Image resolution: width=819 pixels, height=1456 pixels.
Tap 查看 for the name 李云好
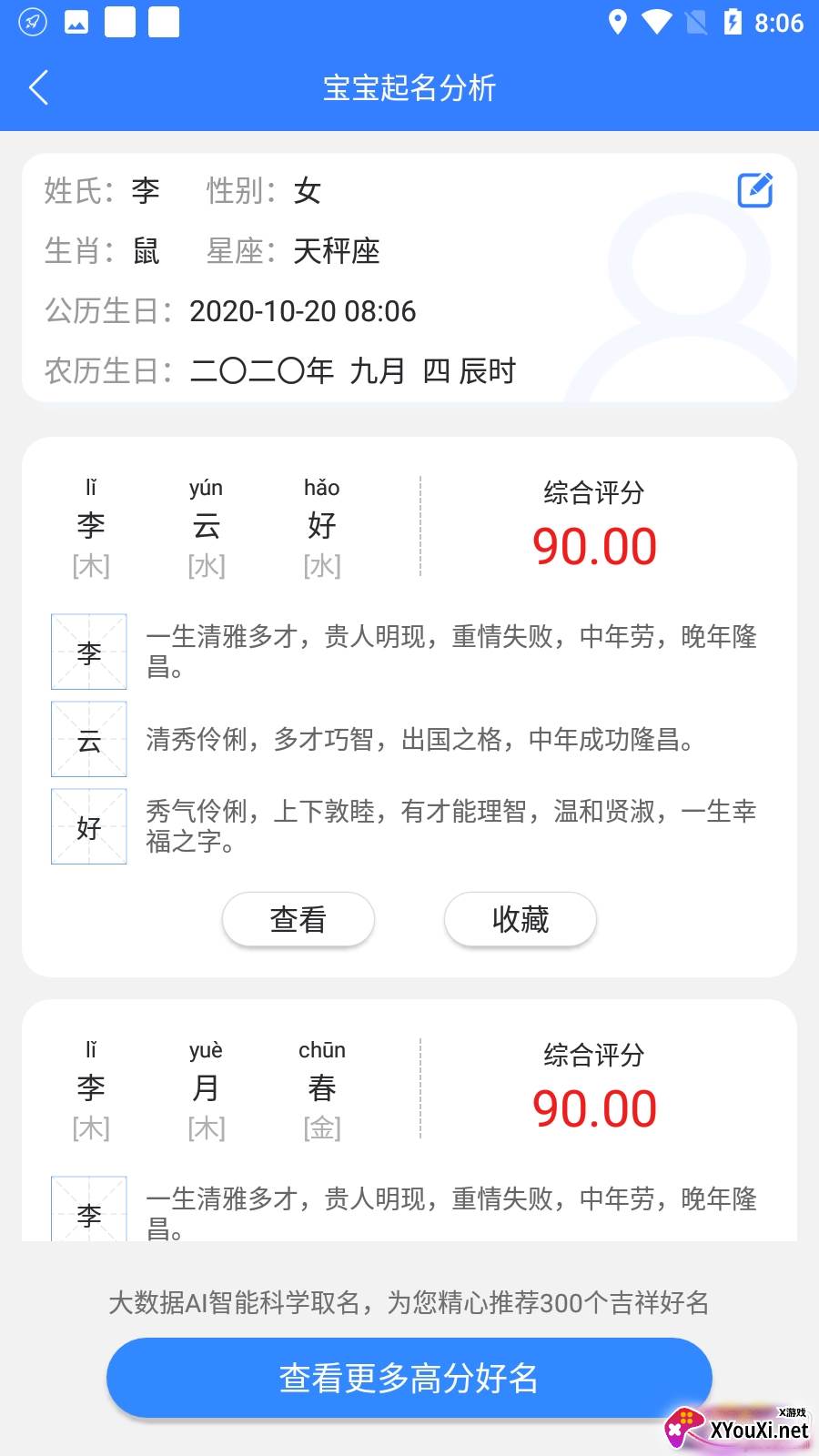tap(298, 919)
